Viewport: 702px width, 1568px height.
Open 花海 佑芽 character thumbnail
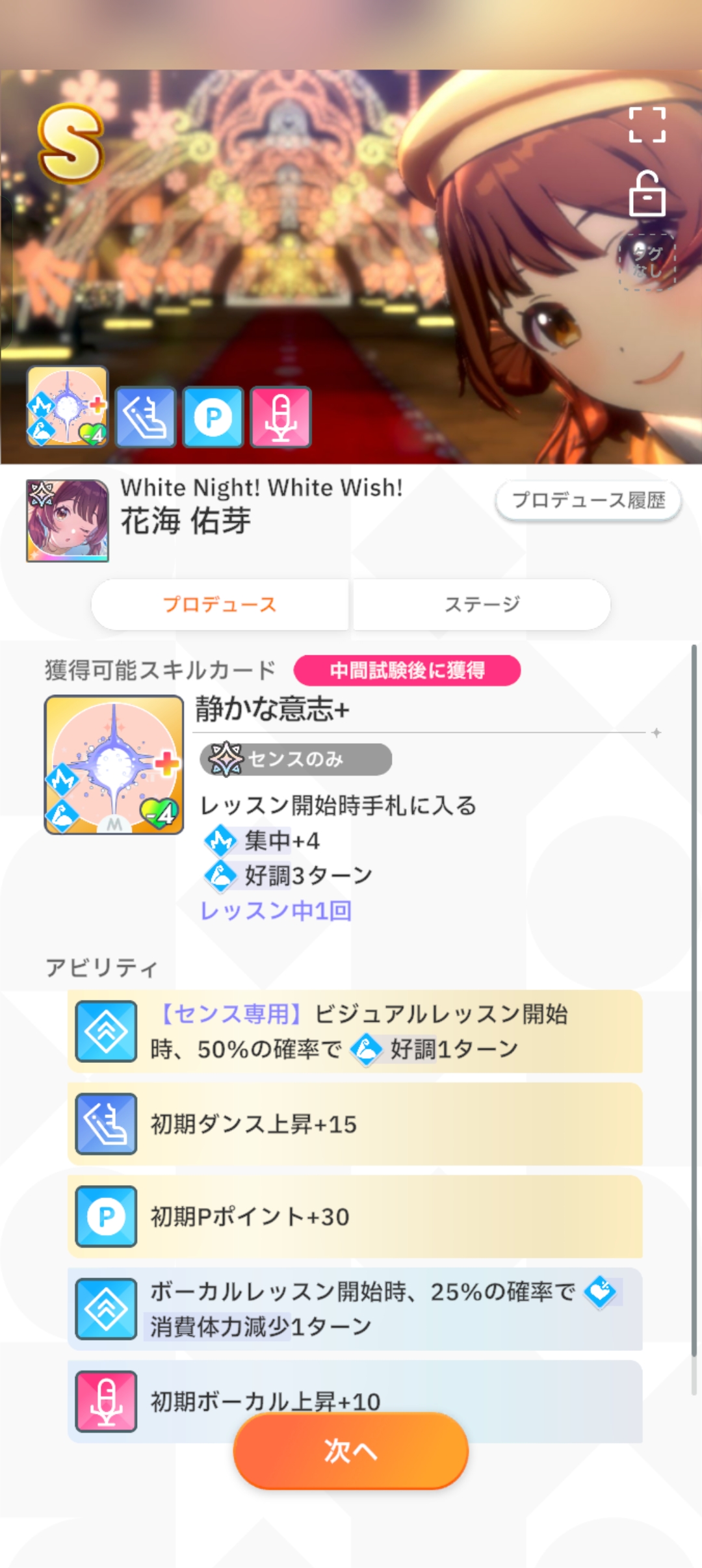pyautogui.click(x=68, y=521)
